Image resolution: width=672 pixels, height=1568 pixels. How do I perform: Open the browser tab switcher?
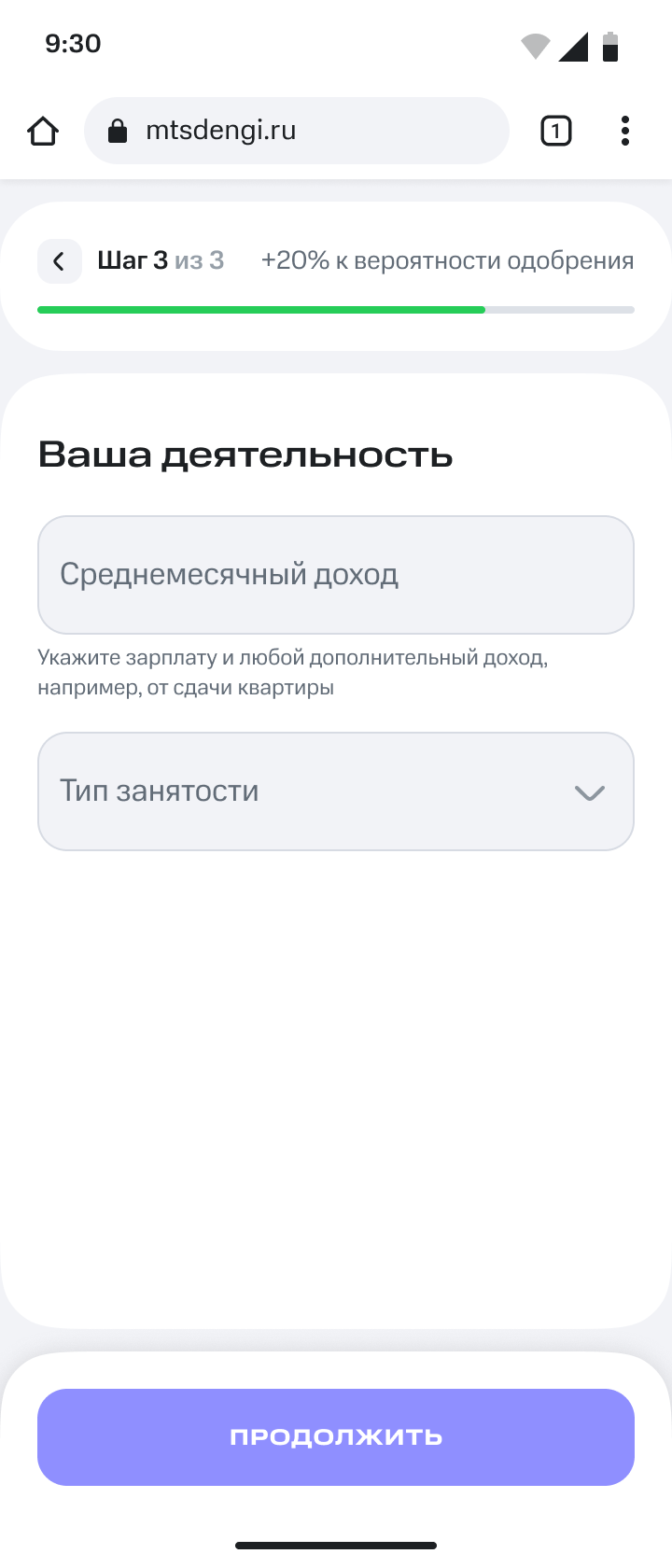pyautogui.click(x=555, y=132)
